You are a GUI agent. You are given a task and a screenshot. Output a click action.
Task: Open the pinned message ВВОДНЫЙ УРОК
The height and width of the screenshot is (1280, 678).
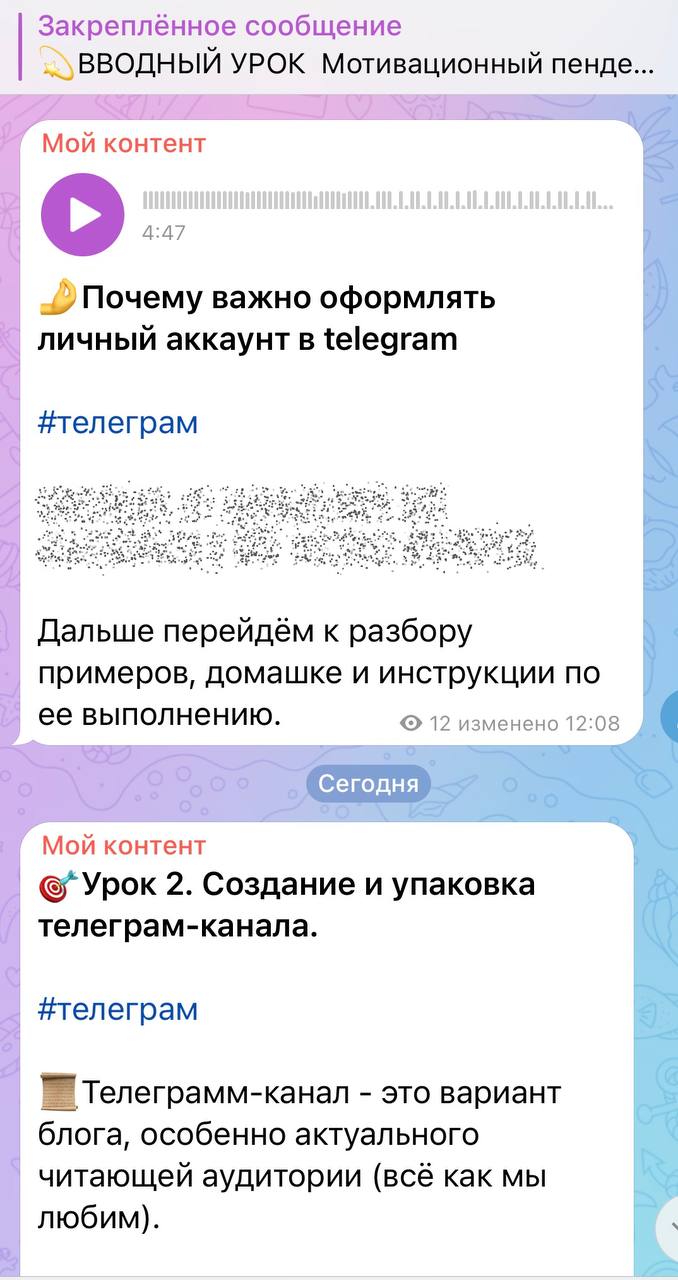pos(340,46)
